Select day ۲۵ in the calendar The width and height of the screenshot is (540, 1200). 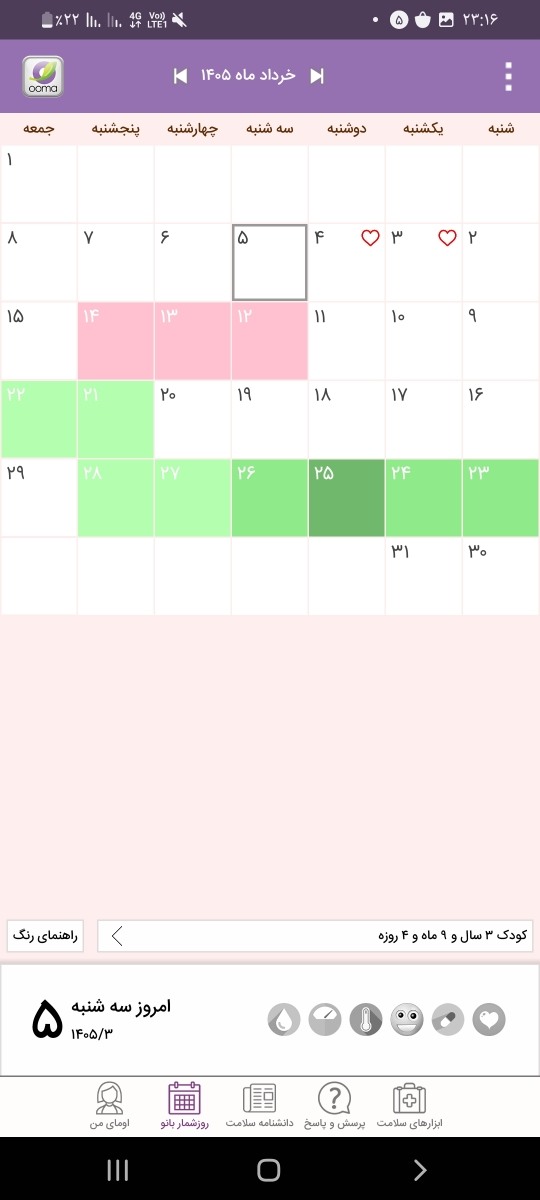click(346, 498)
